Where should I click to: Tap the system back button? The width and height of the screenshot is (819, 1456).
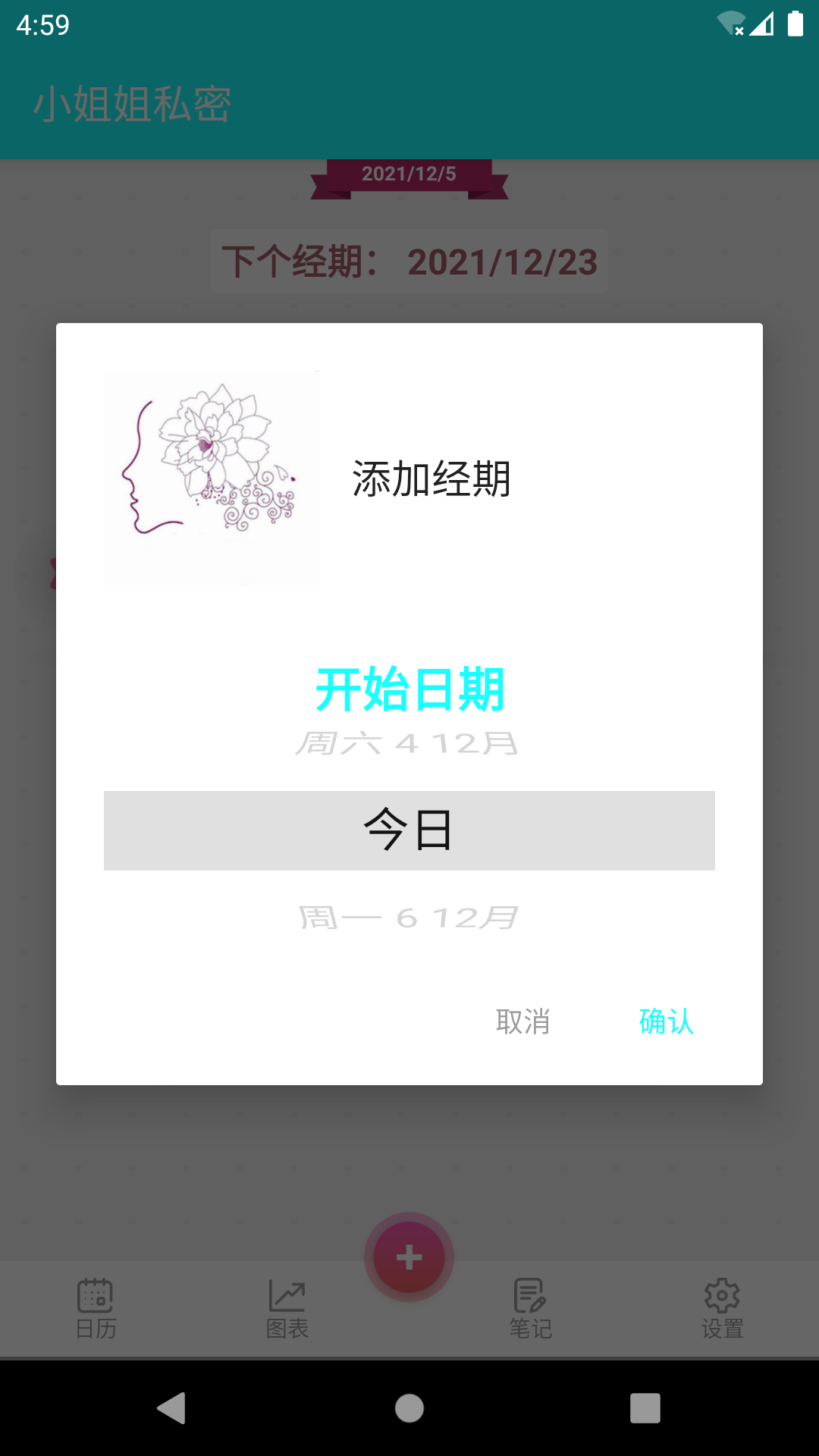[x=172, y=1408]
